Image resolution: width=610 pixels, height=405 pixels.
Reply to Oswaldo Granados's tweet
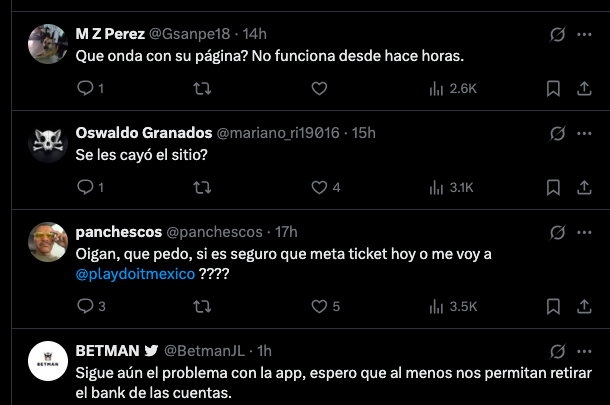click(85, 187)
